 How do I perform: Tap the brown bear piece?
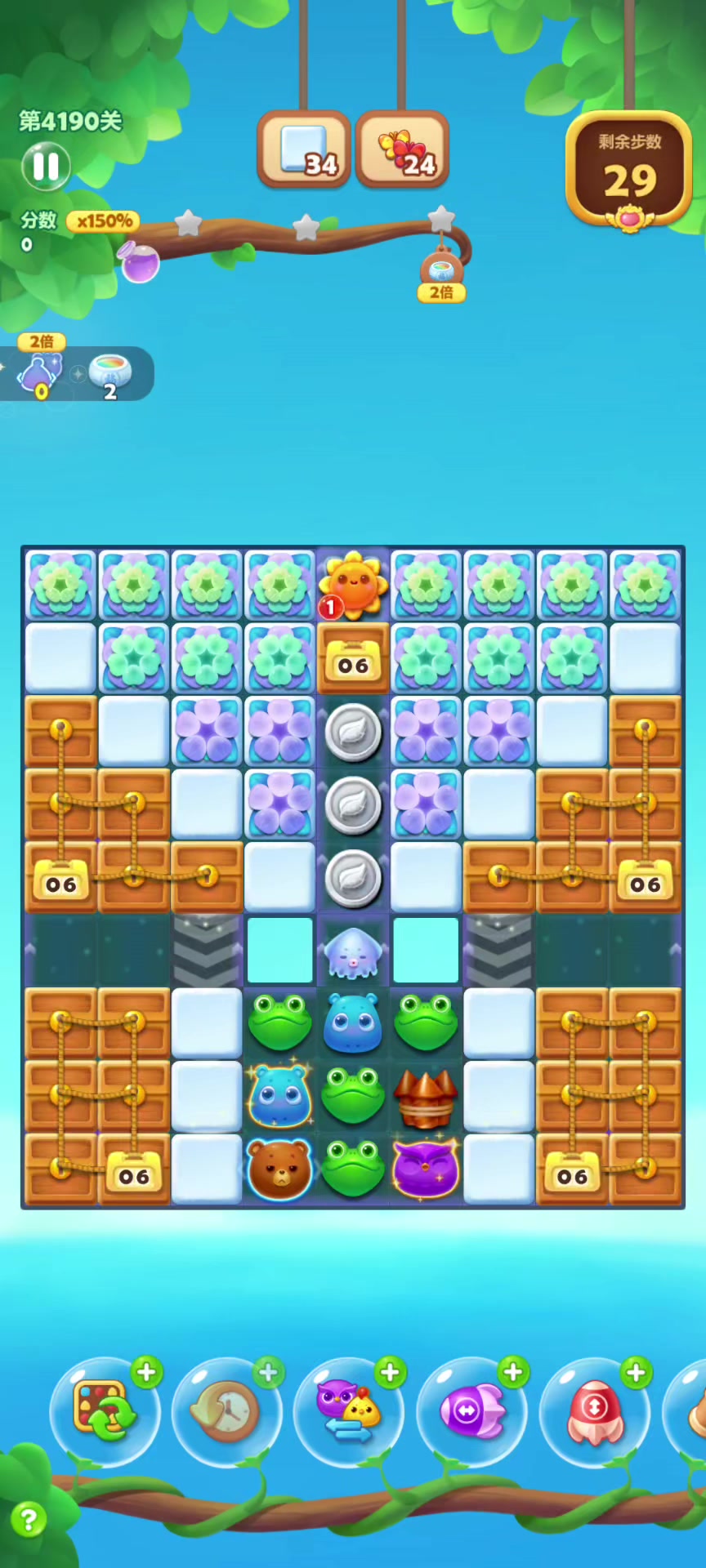pyautogui.click(x=279, y=1169)
